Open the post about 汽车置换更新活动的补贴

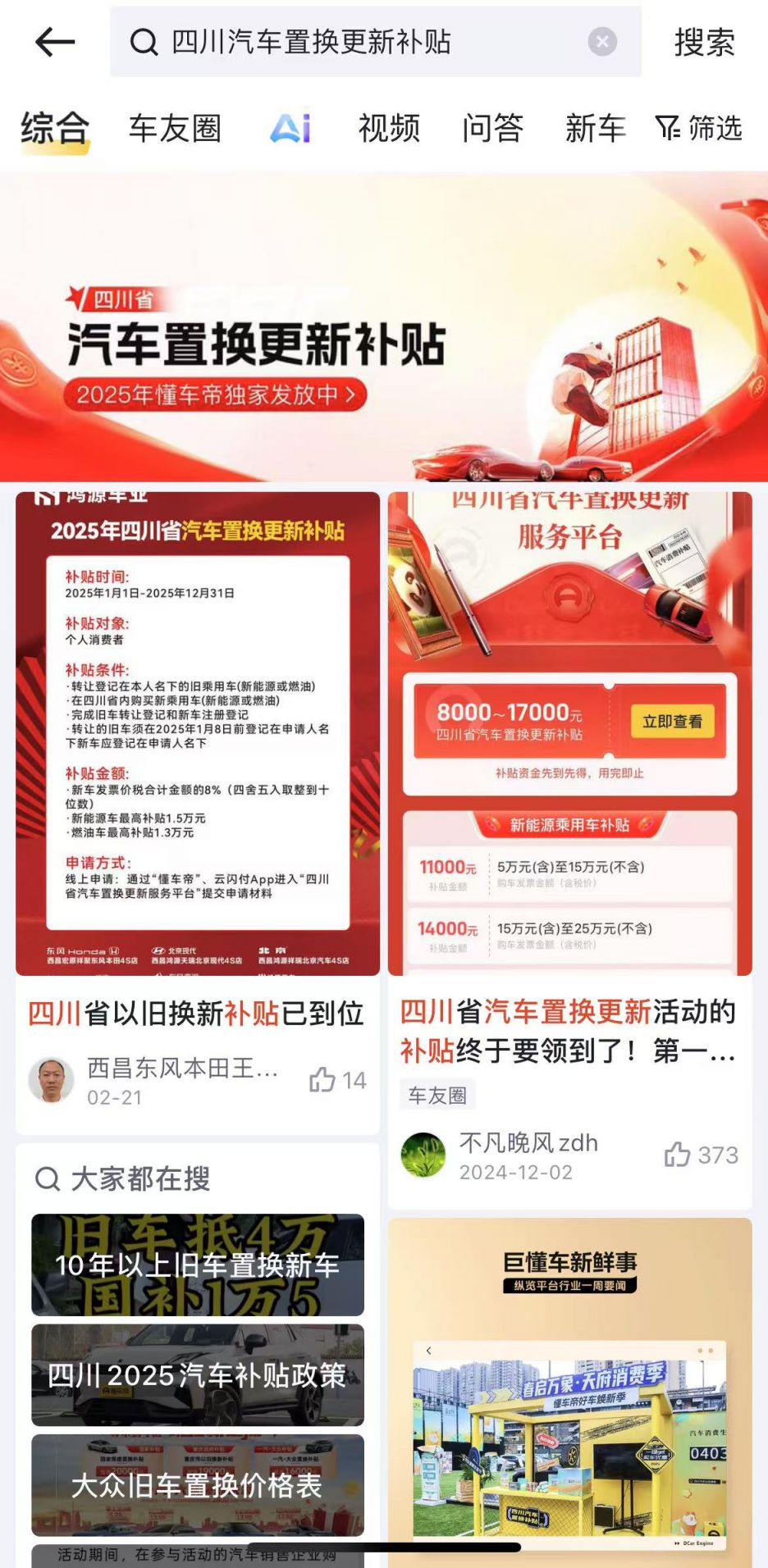(568, 1030)
